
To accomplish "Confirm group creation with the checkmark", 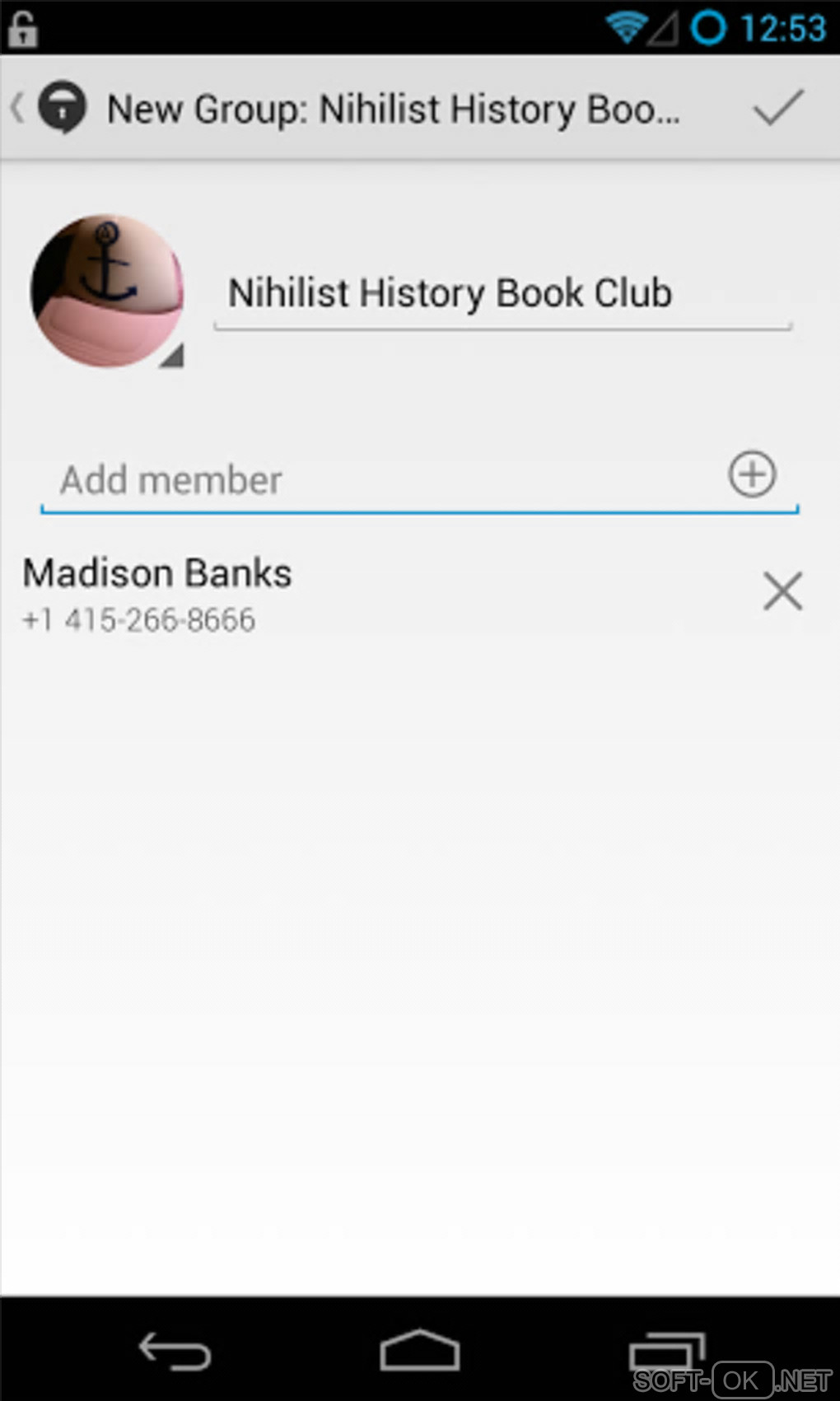I will pyautogui.click(x=777, y=108).
